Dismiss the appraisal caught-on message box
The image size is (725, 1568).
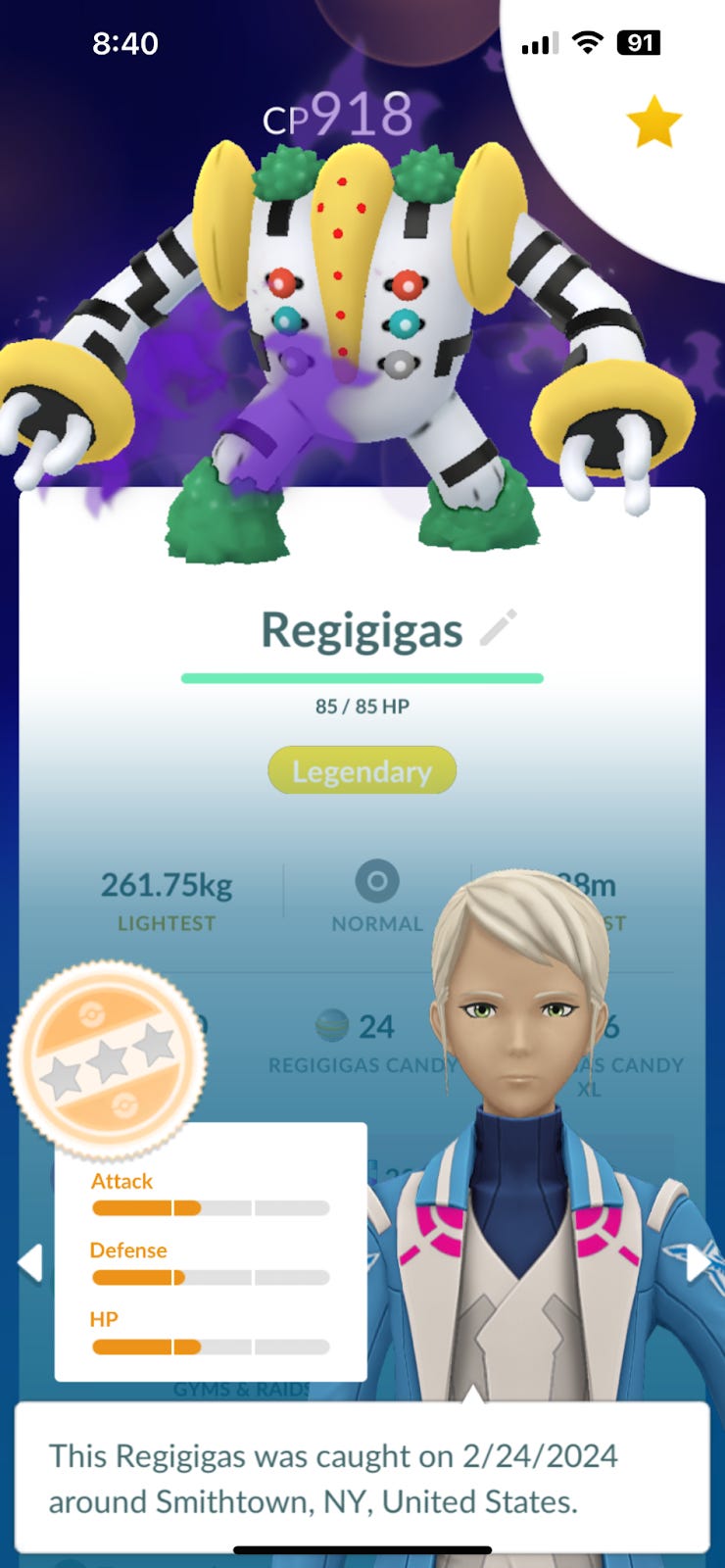(362, 1478)
